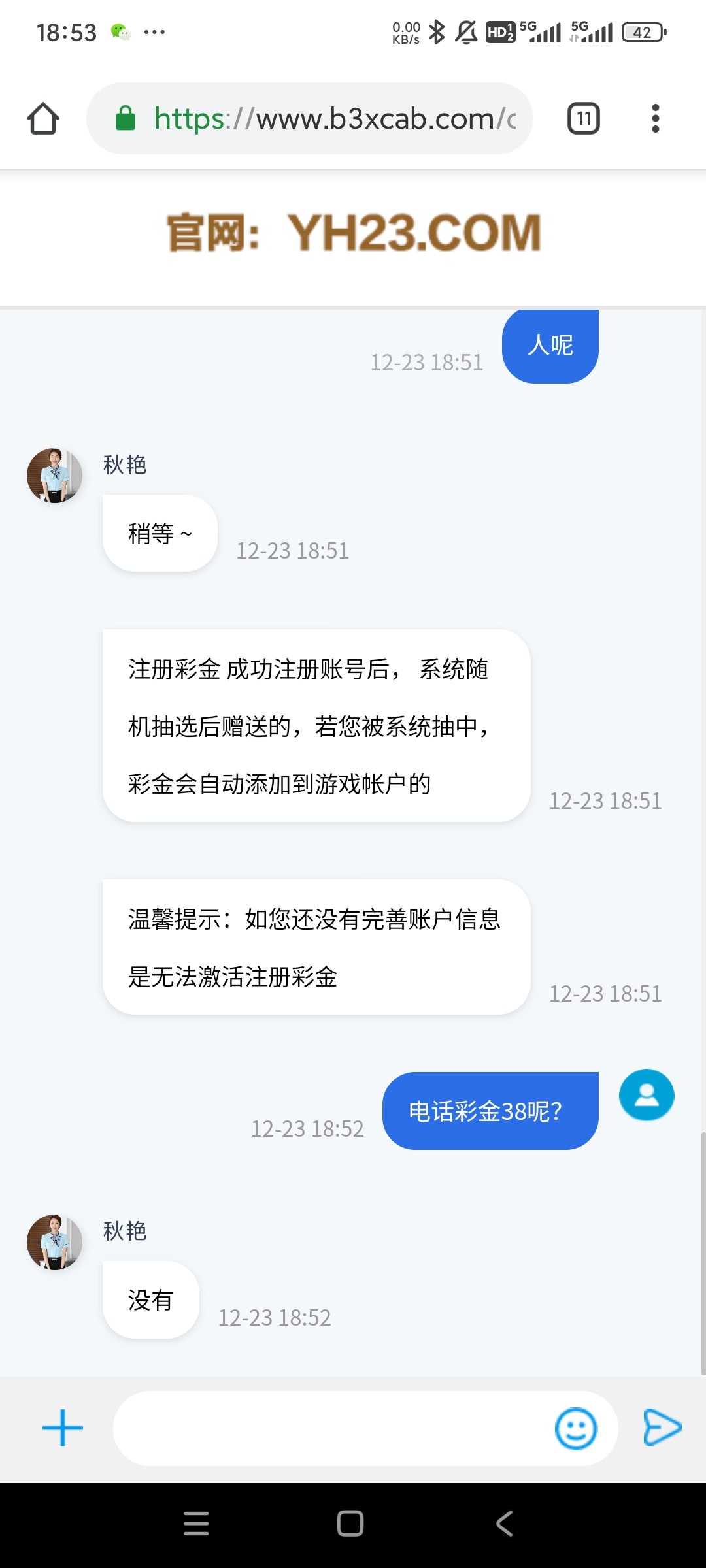Open the browser overflow menu
This screenshot has height=1568, width=706.
[655, 118]
